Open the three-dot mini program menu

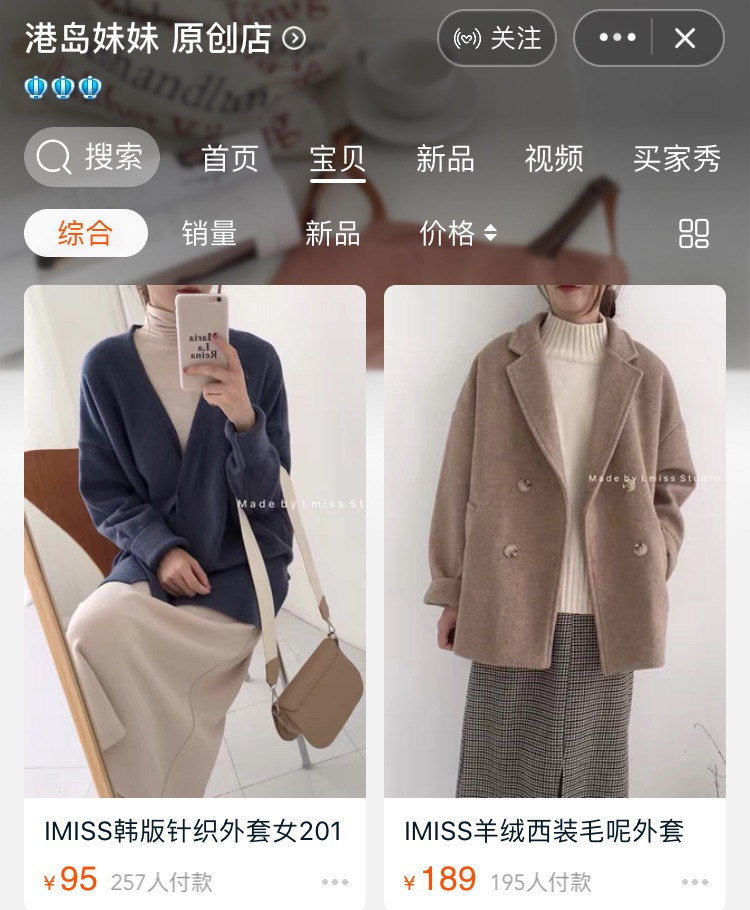tap(617, 38)
